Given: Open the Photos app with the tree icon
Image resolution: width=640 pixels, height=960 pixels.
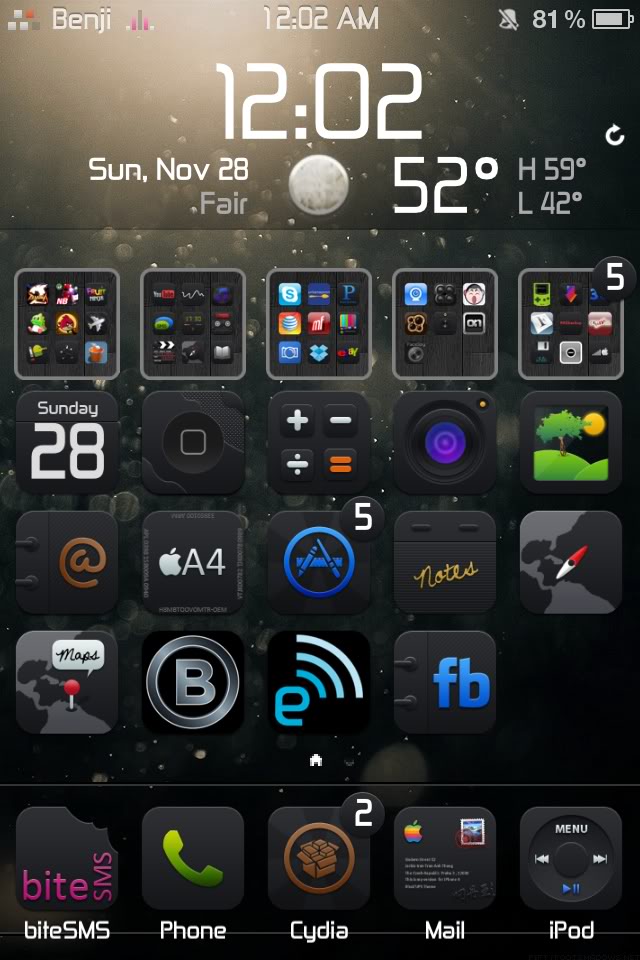Looking at the screenshot, I should [x=571, y=442].
